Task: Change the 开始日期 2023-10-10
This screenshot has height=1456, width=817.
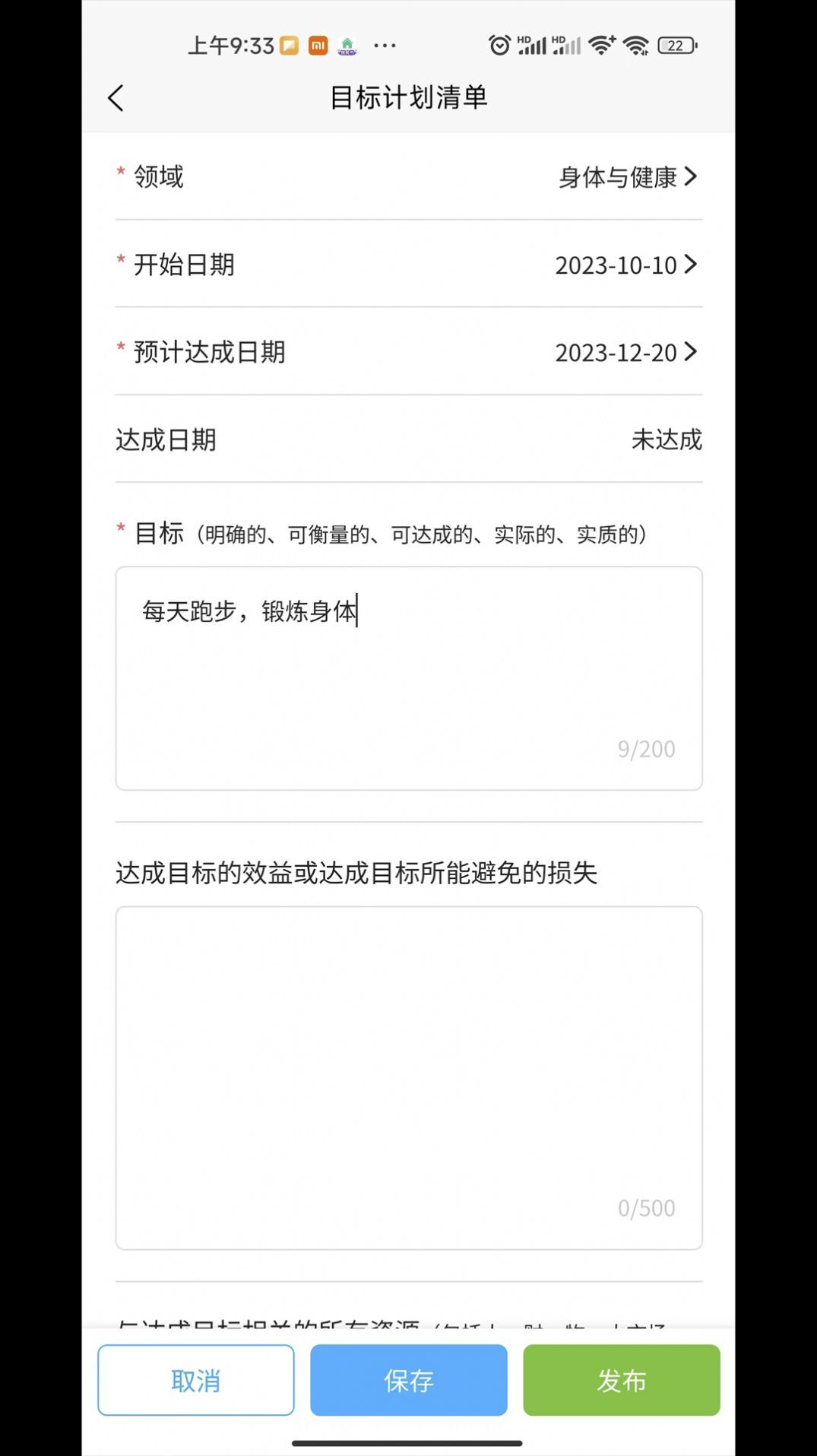Action: [x=625, y=265]
